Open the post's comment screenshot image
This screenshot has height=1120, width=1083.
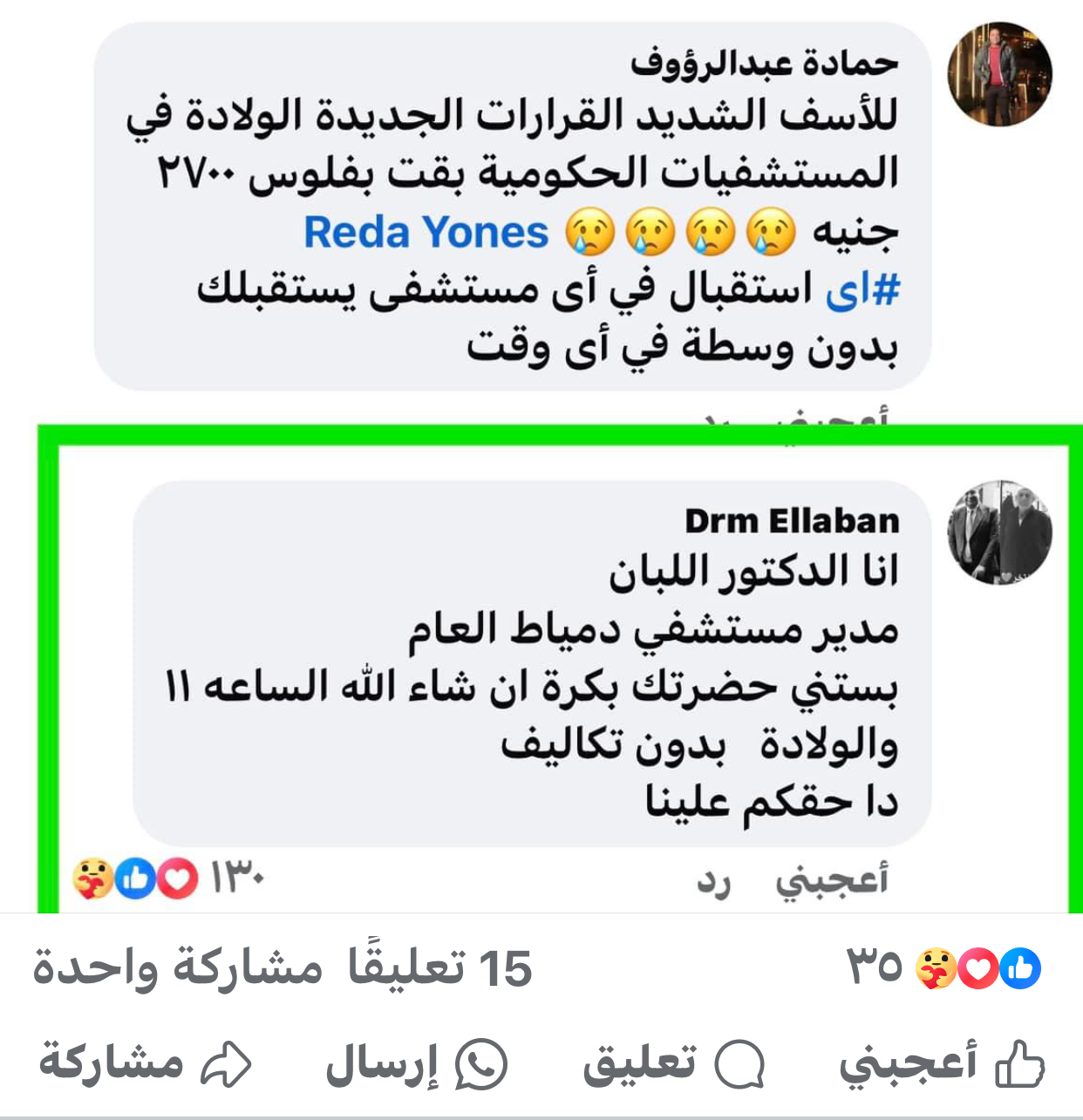point(541,453)
